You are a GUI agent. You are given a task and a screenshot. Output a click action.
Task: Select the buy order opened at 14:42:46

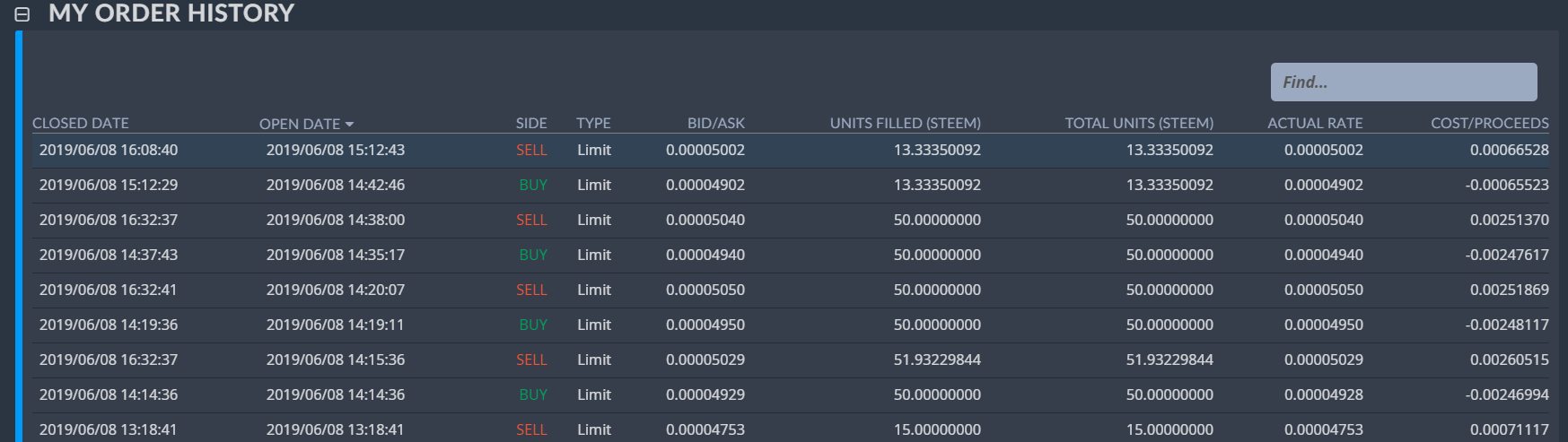[x=791, y=186]
